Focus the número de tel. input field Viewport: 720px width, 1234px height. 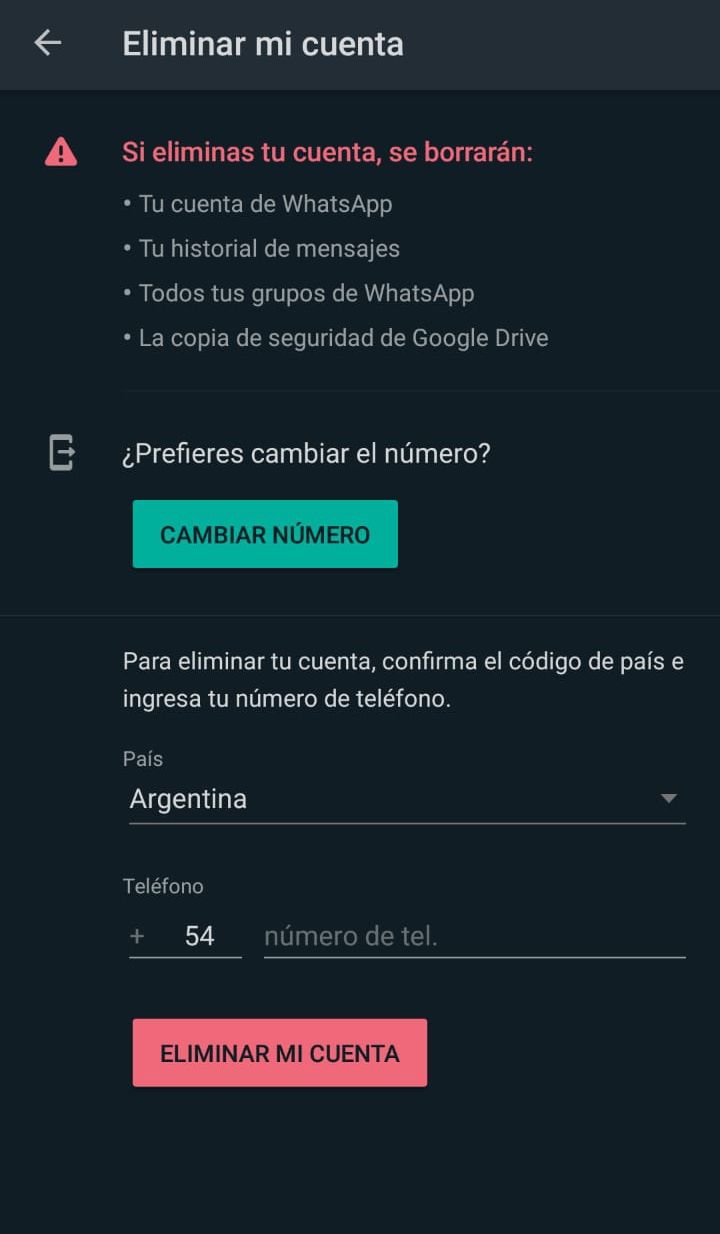(x=473, y=936)
